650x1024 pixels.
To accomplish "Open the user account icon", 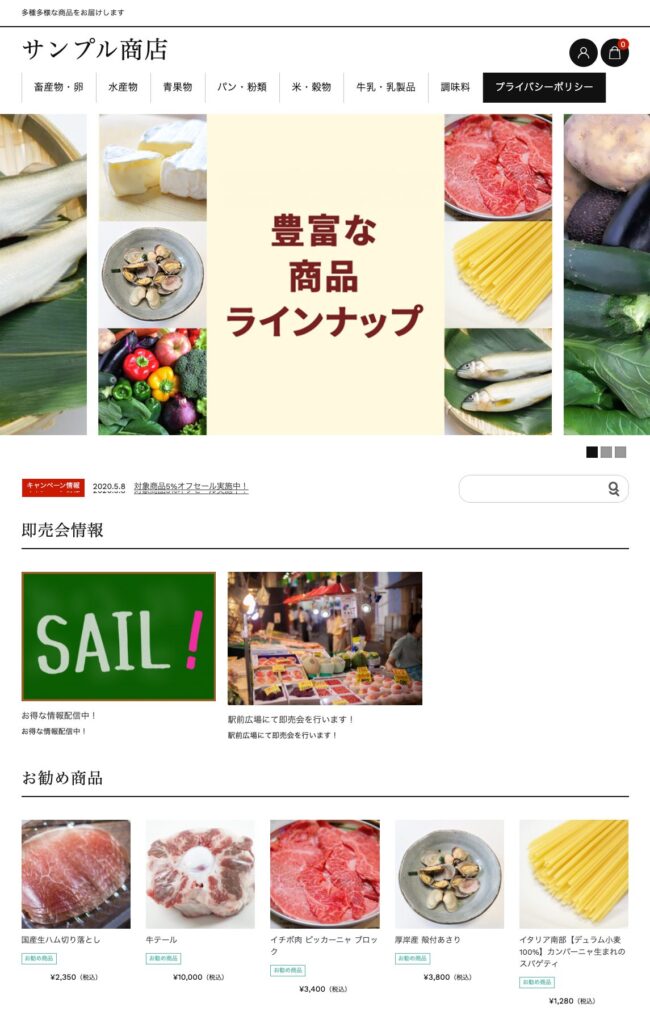I will 583,53.
